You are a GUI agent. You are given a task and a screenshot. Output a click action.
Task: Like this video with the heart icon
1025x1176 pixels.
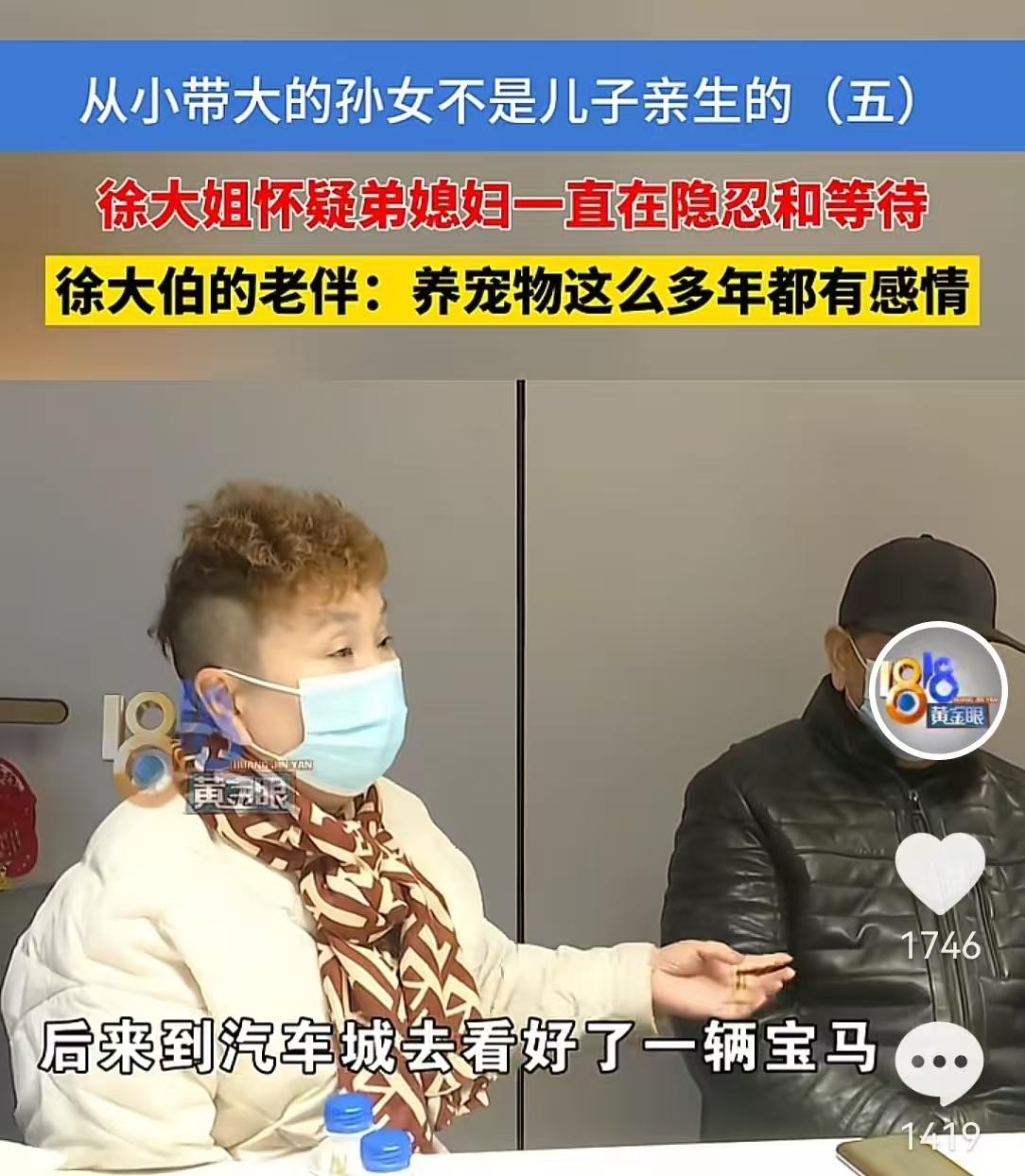click(939, 873)
